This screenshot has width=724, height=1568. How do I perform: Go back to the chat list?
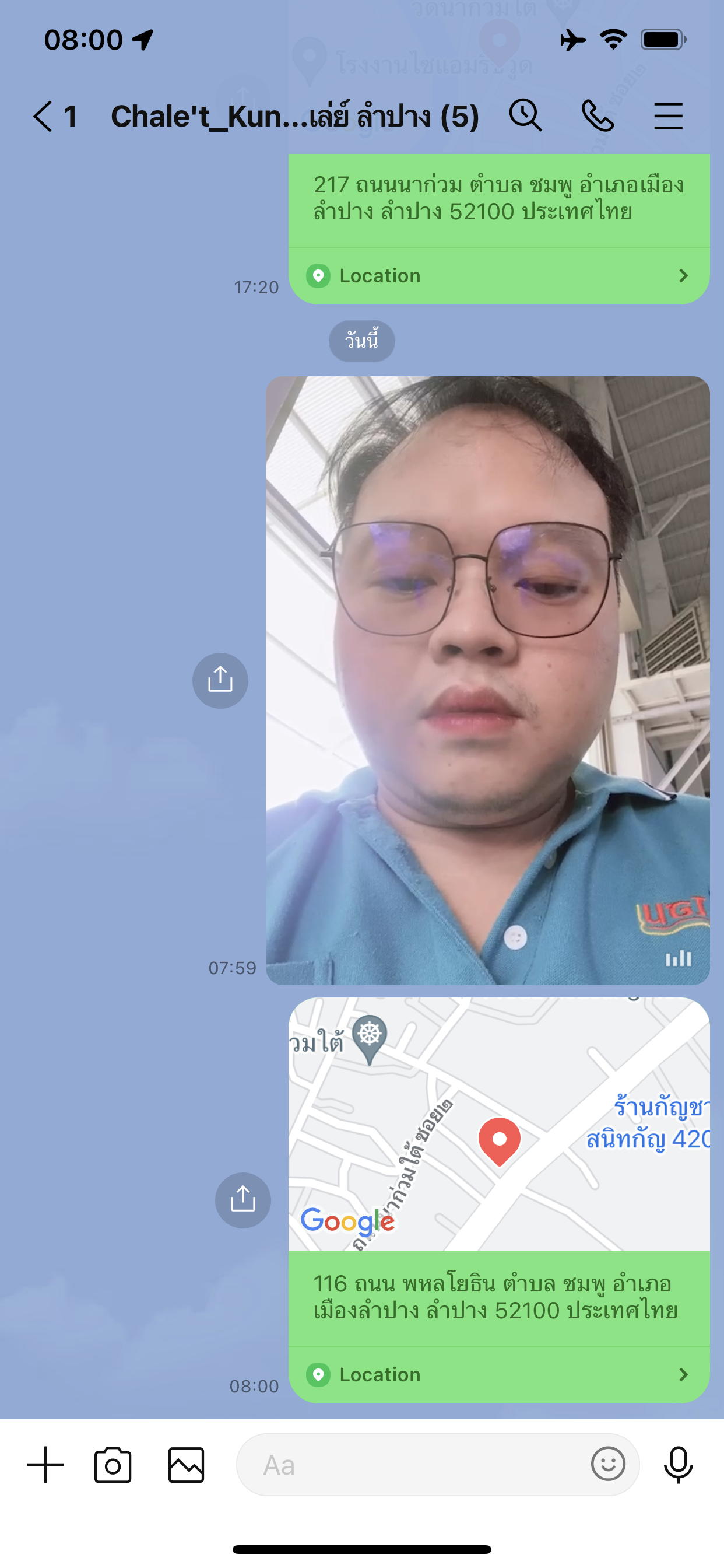[x=44, y=116]
